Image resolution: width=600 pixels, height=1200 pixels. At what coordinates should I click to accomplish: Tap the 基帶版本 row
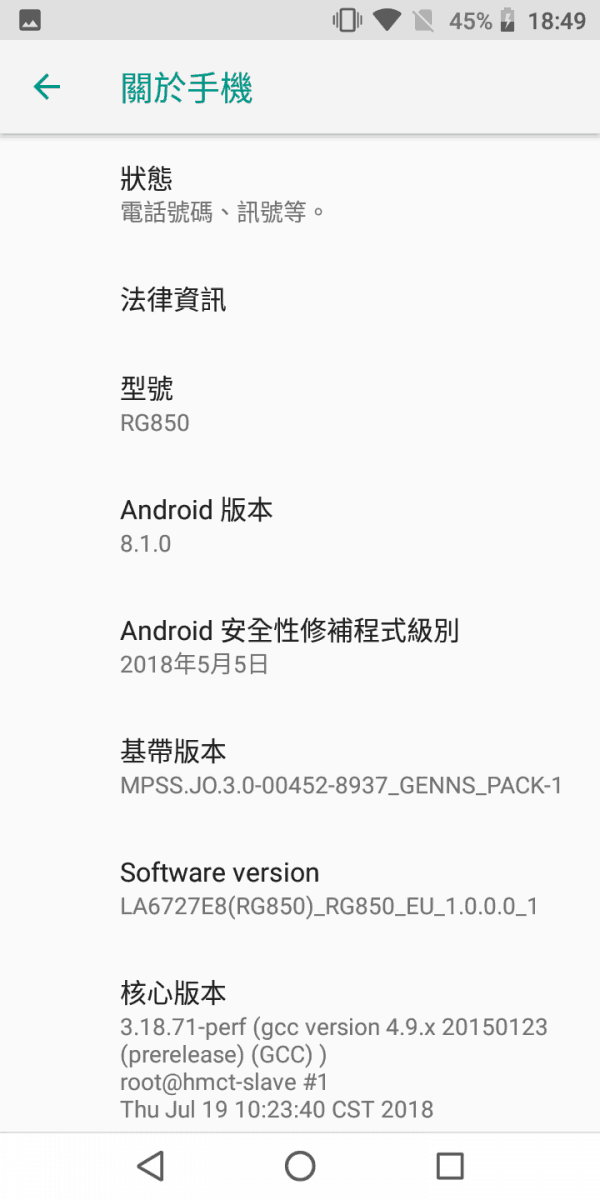[300, 767]
